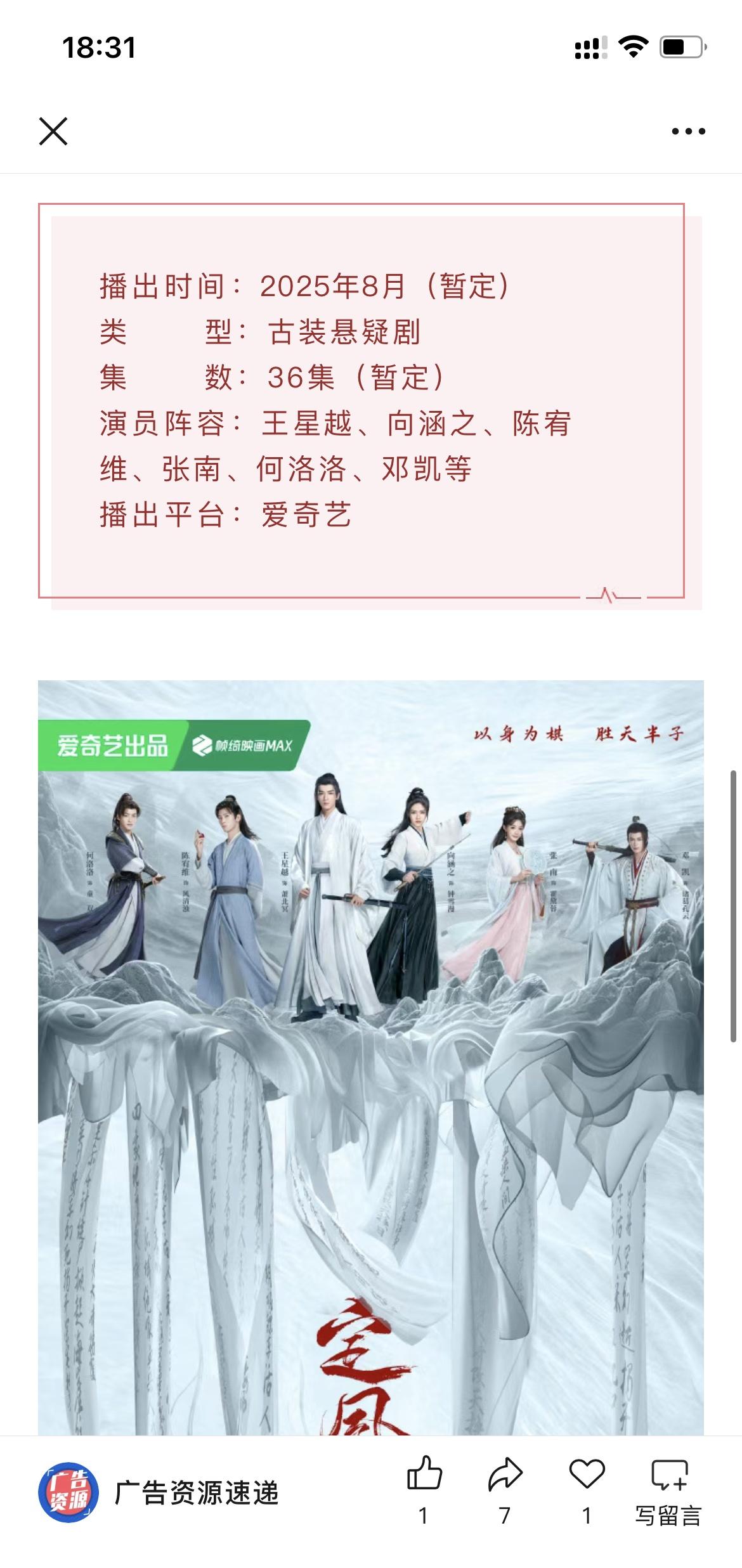Image resolution: width=742 pixels, height=1568 pixels.
Task: Open the 广告资源速递 account profile
Action: [x=159, y=1492]
